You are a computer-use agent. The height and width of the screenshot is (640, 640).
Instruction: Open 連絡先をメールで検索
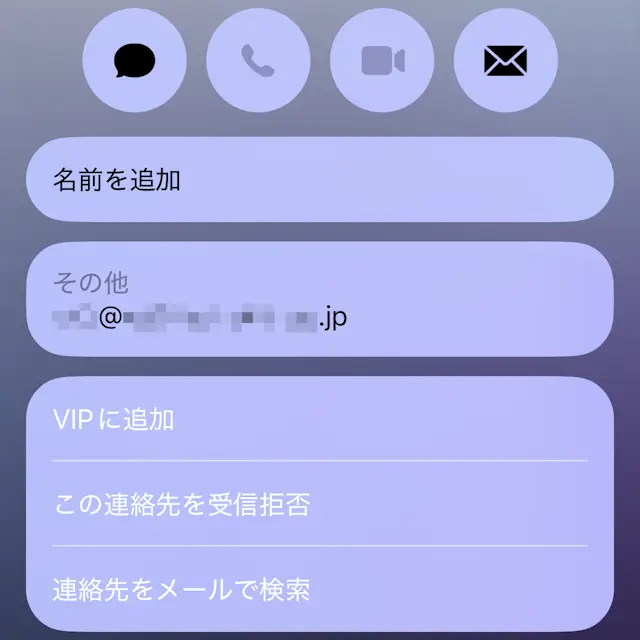(x=319, y=589)
